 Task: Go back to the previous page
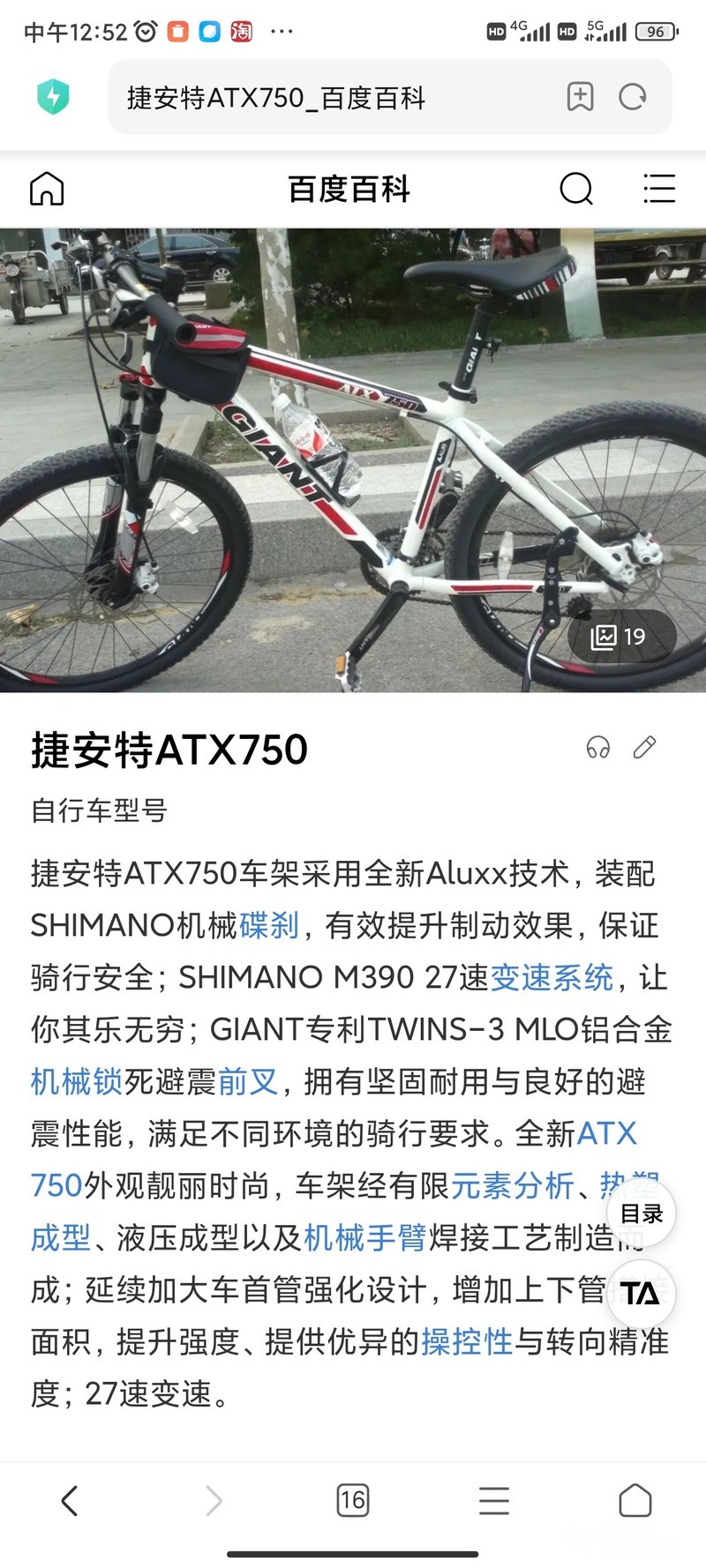[x=70, y=1501]
